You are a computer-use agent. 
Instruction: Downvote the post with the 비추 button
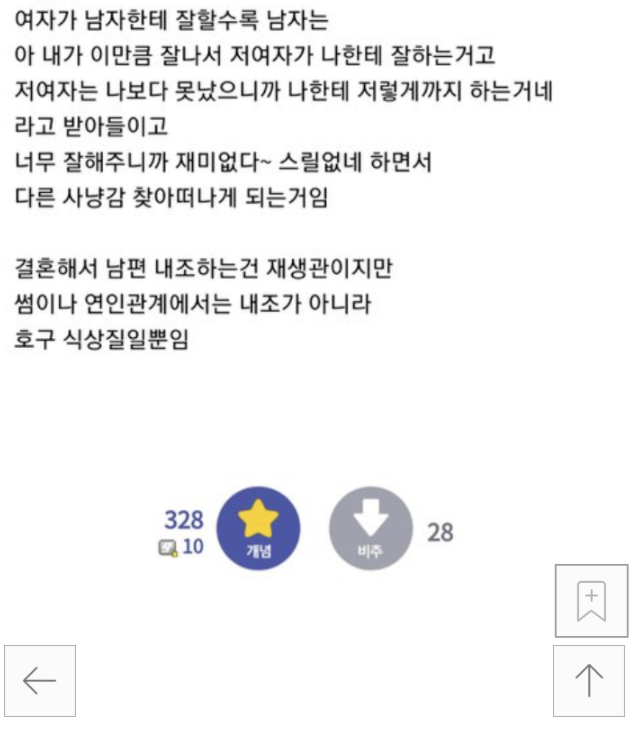[x=371, y=529]
